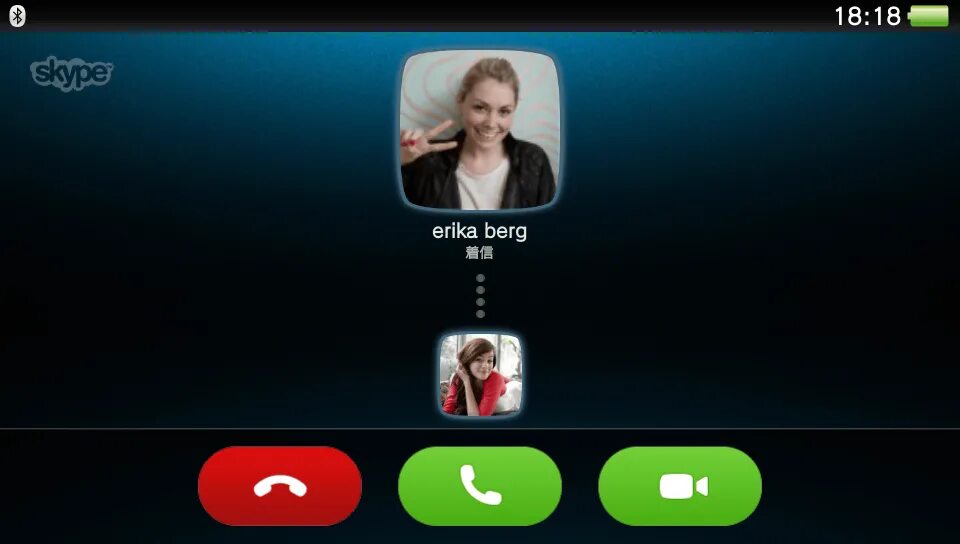The image size is (960, 544).
Task: Answer the call with video
Action: (x=680, y=486)
